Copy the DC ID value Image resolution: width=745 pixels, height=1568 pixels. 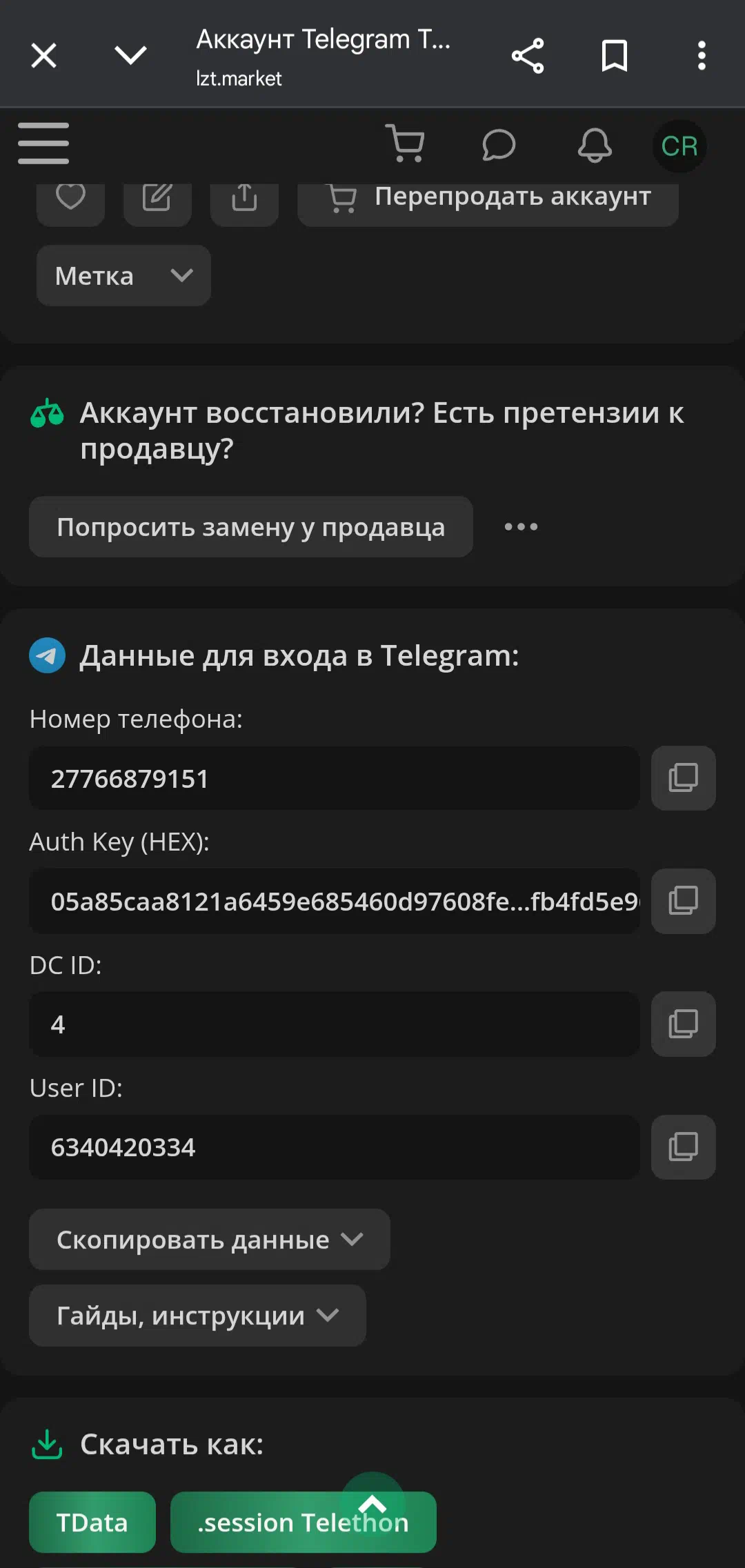(x=683, y=1024)
